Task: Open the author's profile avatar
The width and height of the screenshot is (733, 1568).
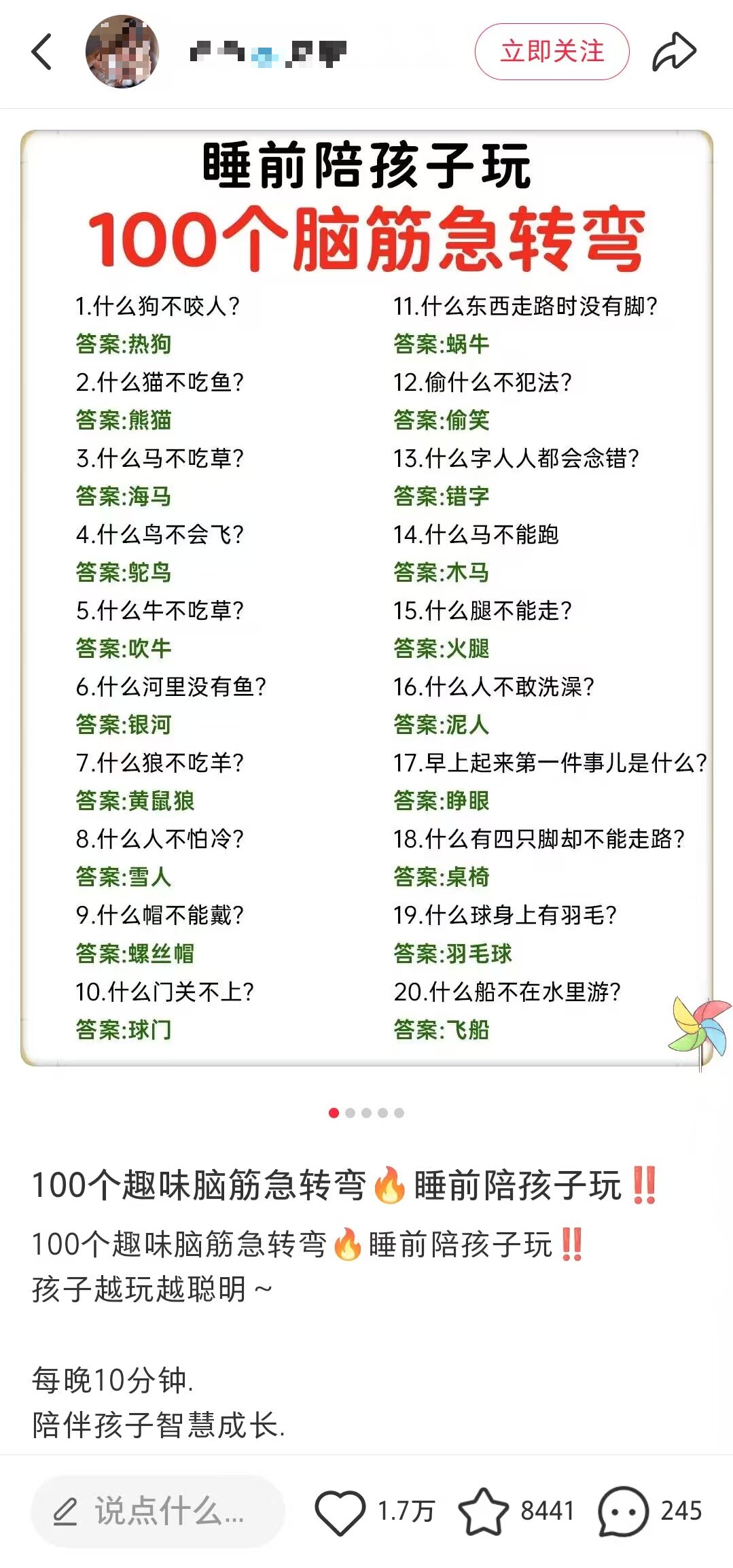Action: (122, 52)
